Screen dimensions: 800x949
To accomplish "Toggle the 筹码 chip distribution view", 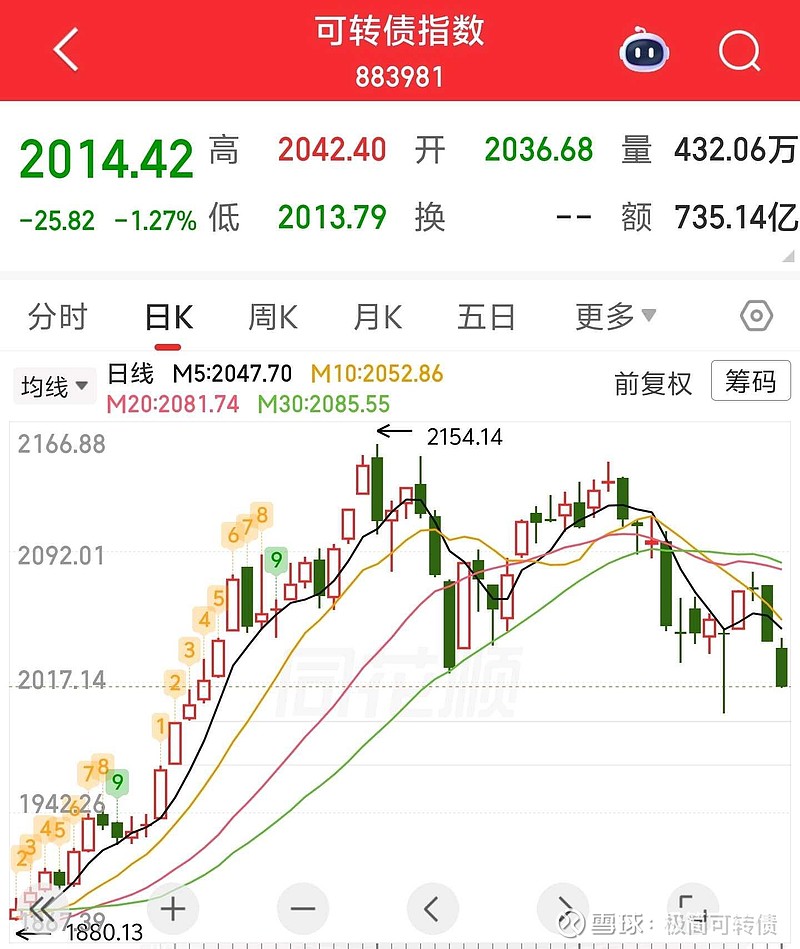I will point(751,383).
